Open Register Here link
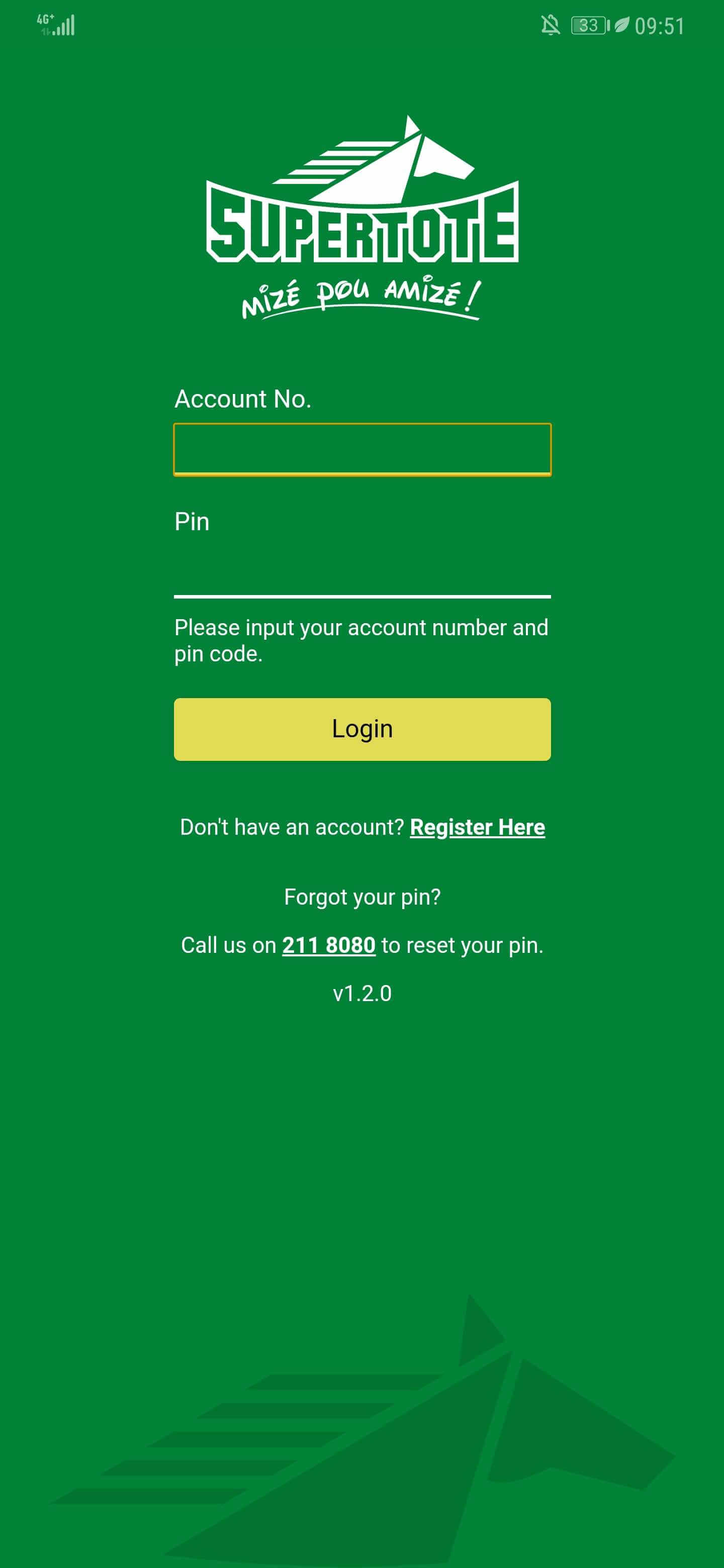Screen dimensions: 724x1568 479,827
